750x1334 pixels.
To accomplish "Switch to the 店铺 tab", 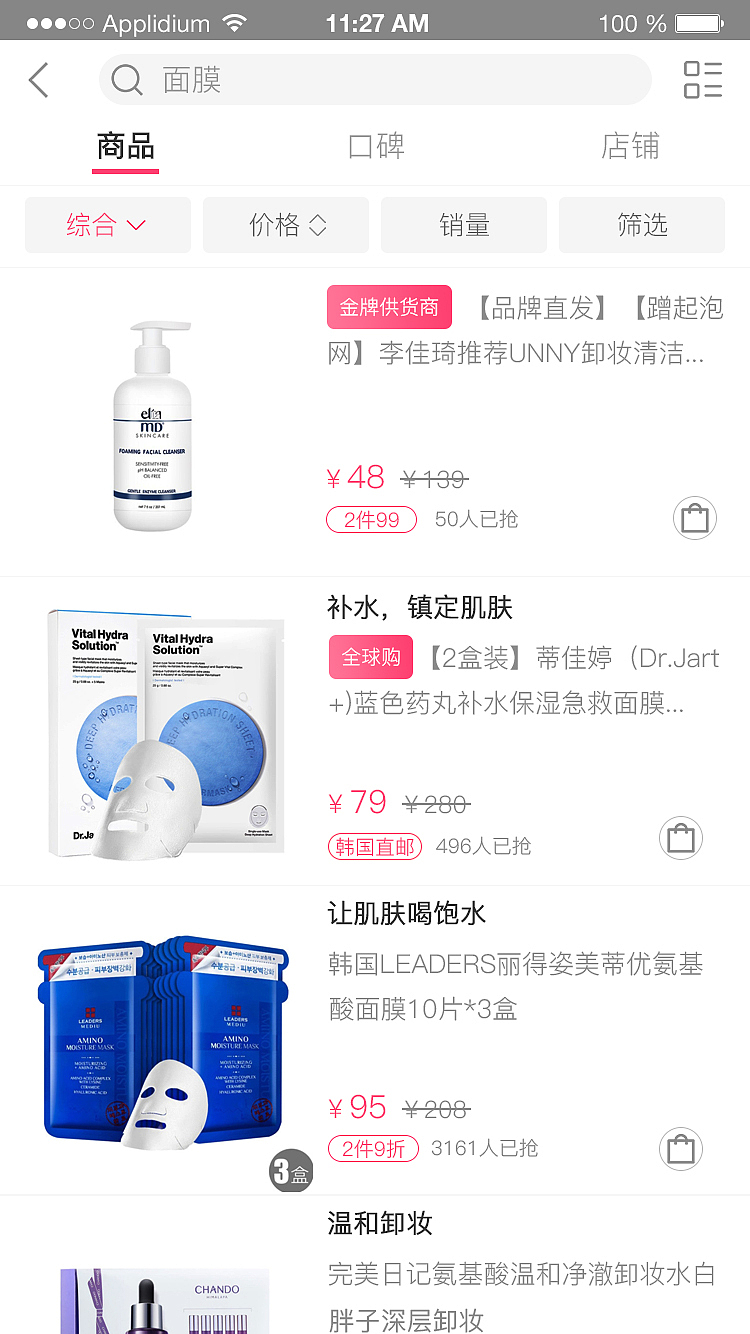I will (x=630, y=147).
